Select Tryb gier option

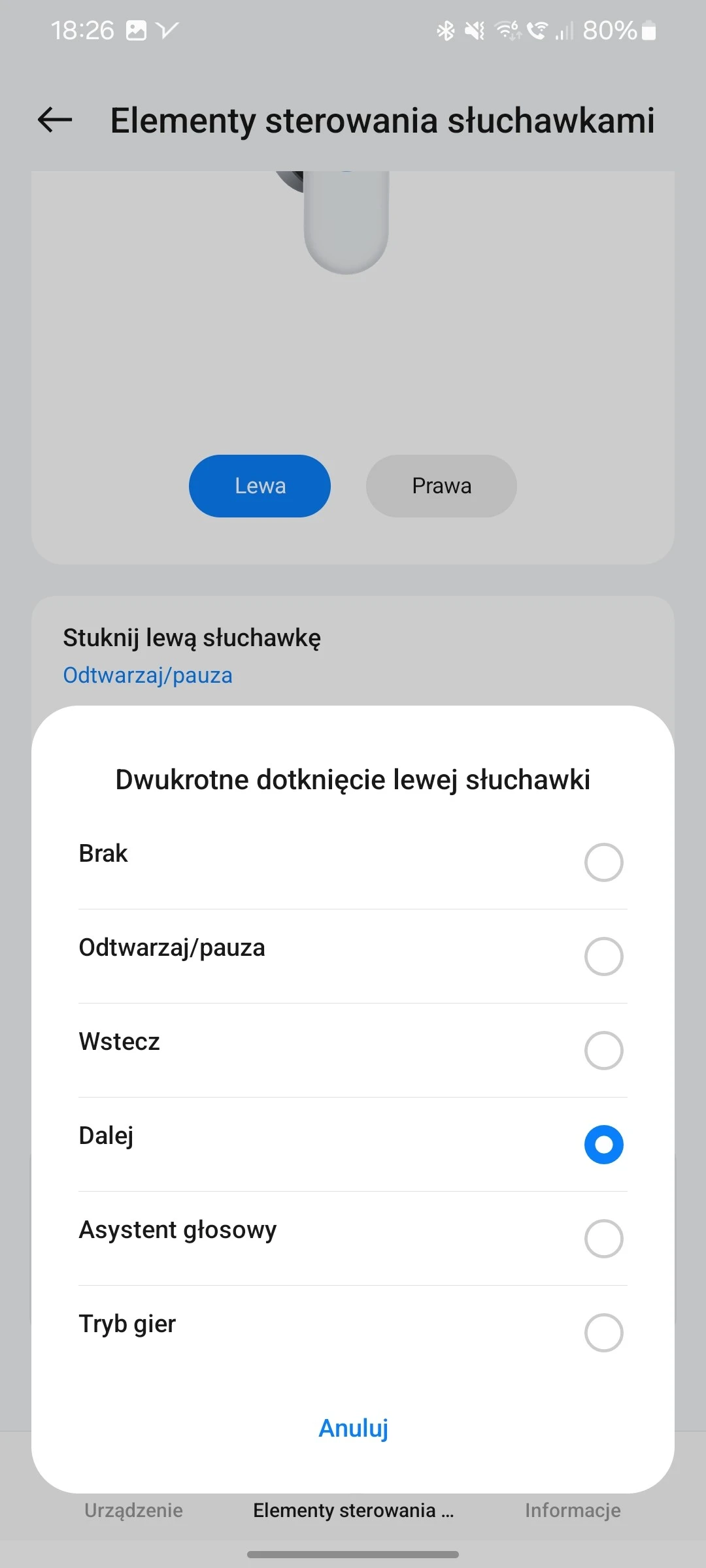(603, 1332)
